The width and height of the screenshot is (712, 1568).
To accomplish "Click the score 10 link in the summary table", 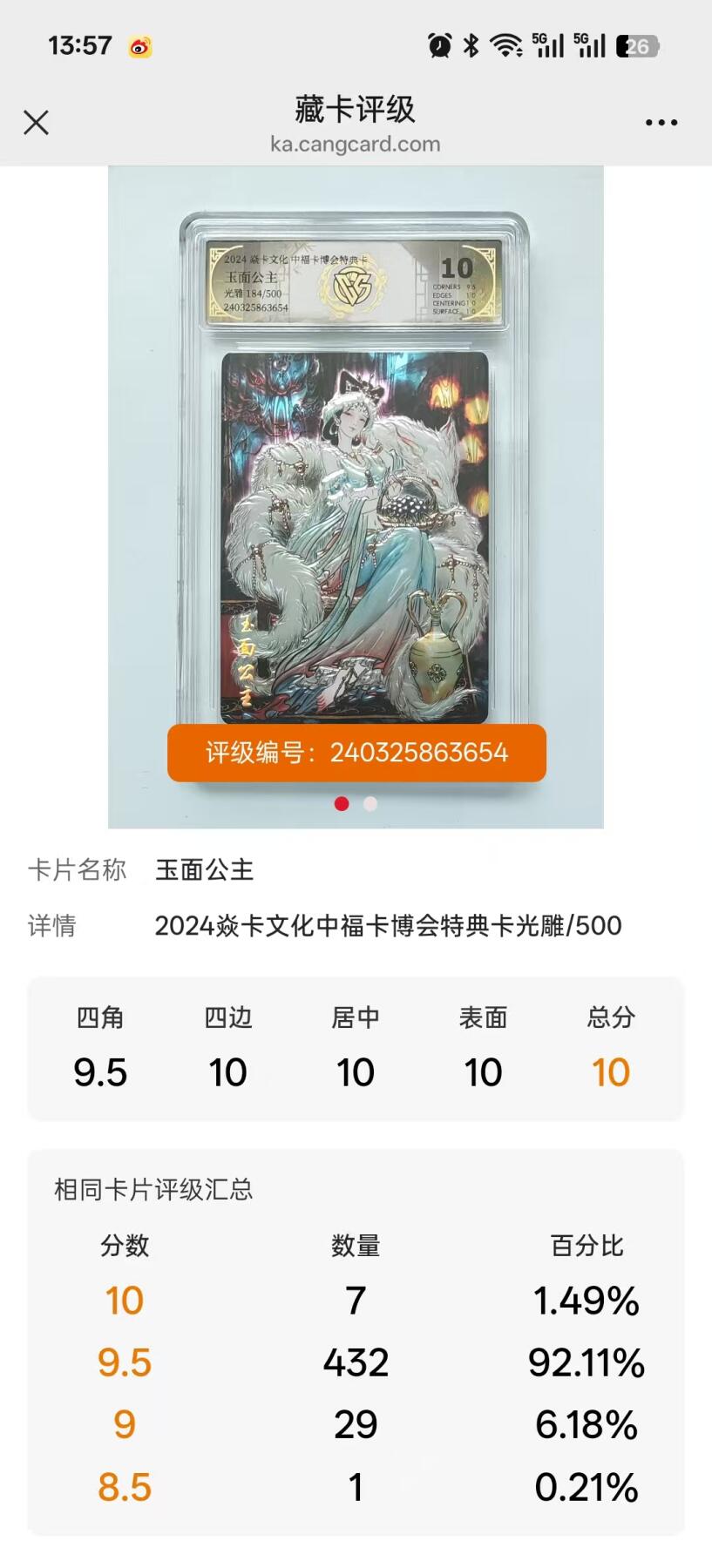I will pos(125,1300).
